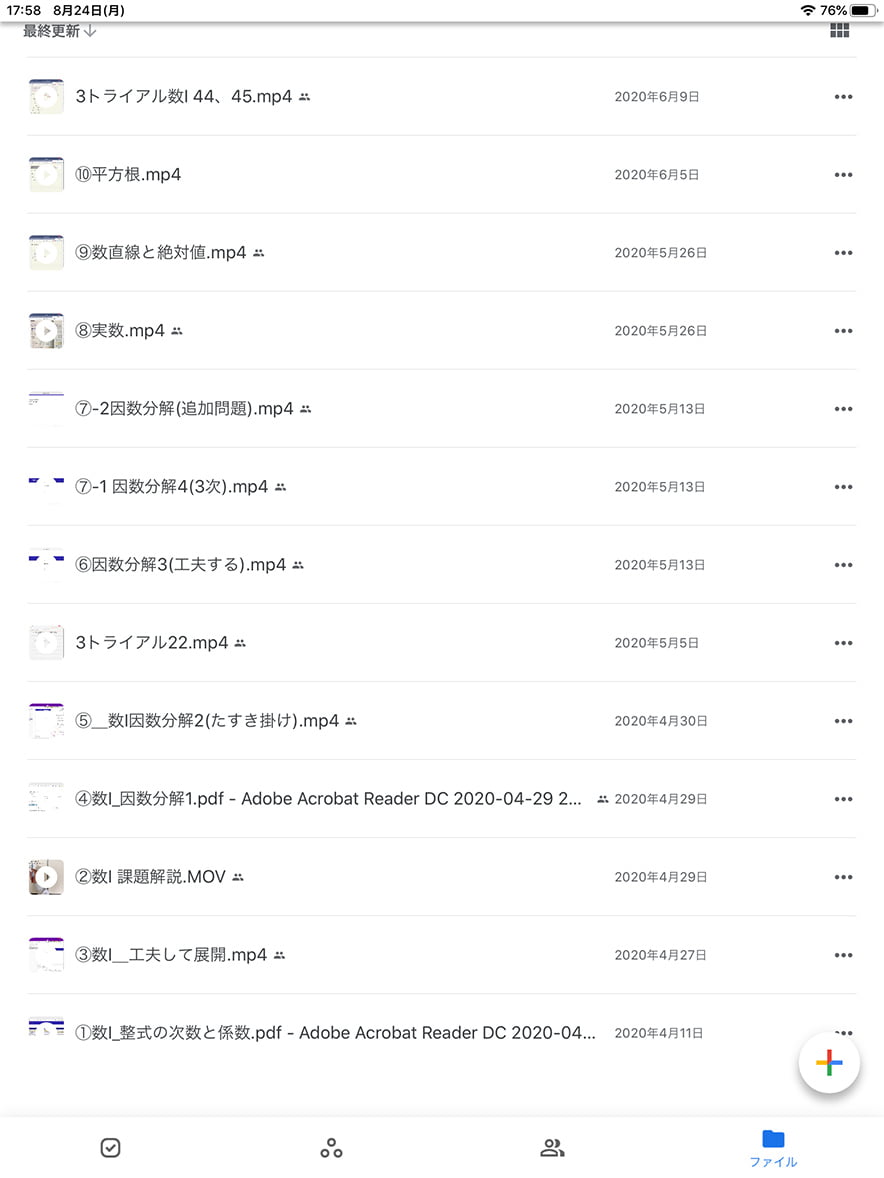Viewport: 884px width, 1178px height.
Task: Open ⑥因数分解3(工夫する).mp4
Action: [x=180, y=565]
